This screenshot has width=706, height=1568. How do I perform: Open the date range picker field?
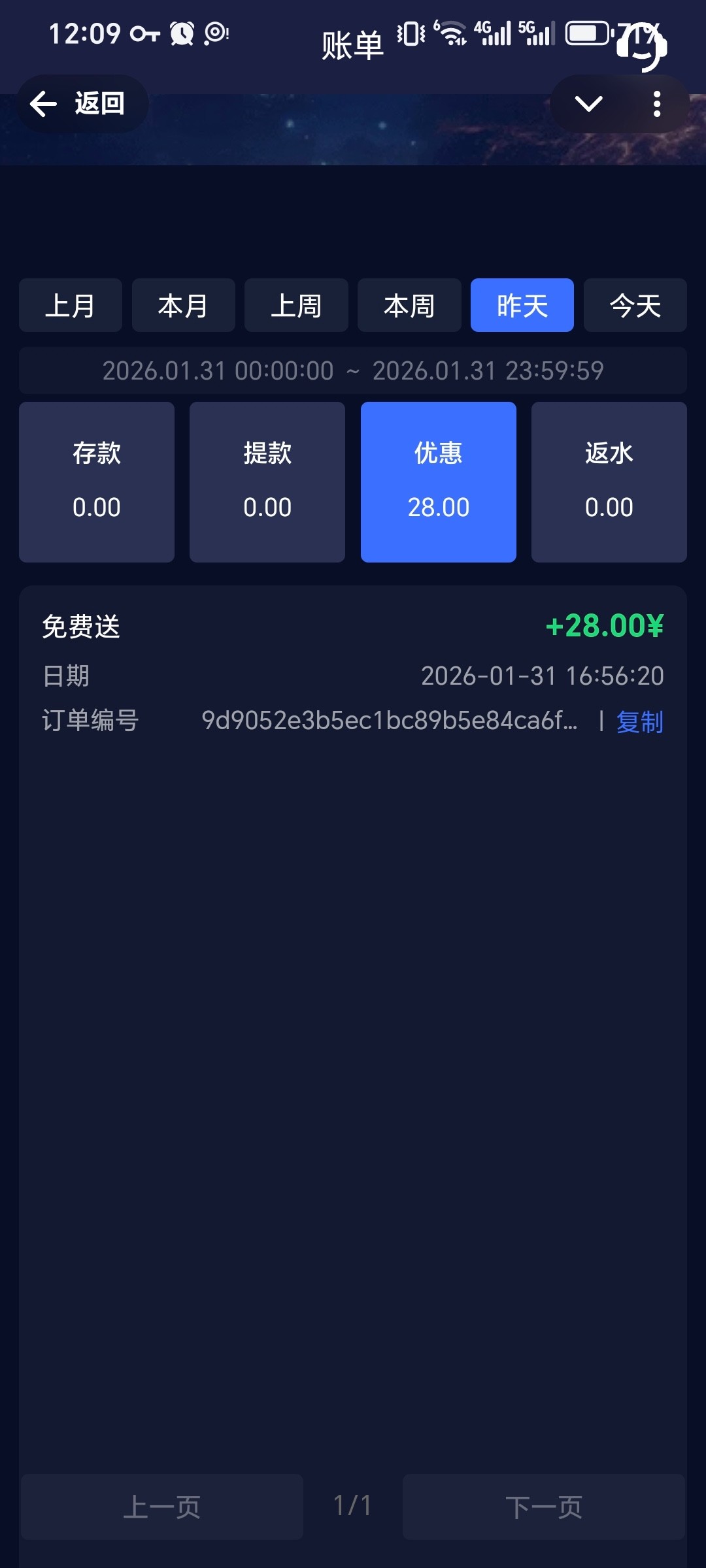pos(353,370)
